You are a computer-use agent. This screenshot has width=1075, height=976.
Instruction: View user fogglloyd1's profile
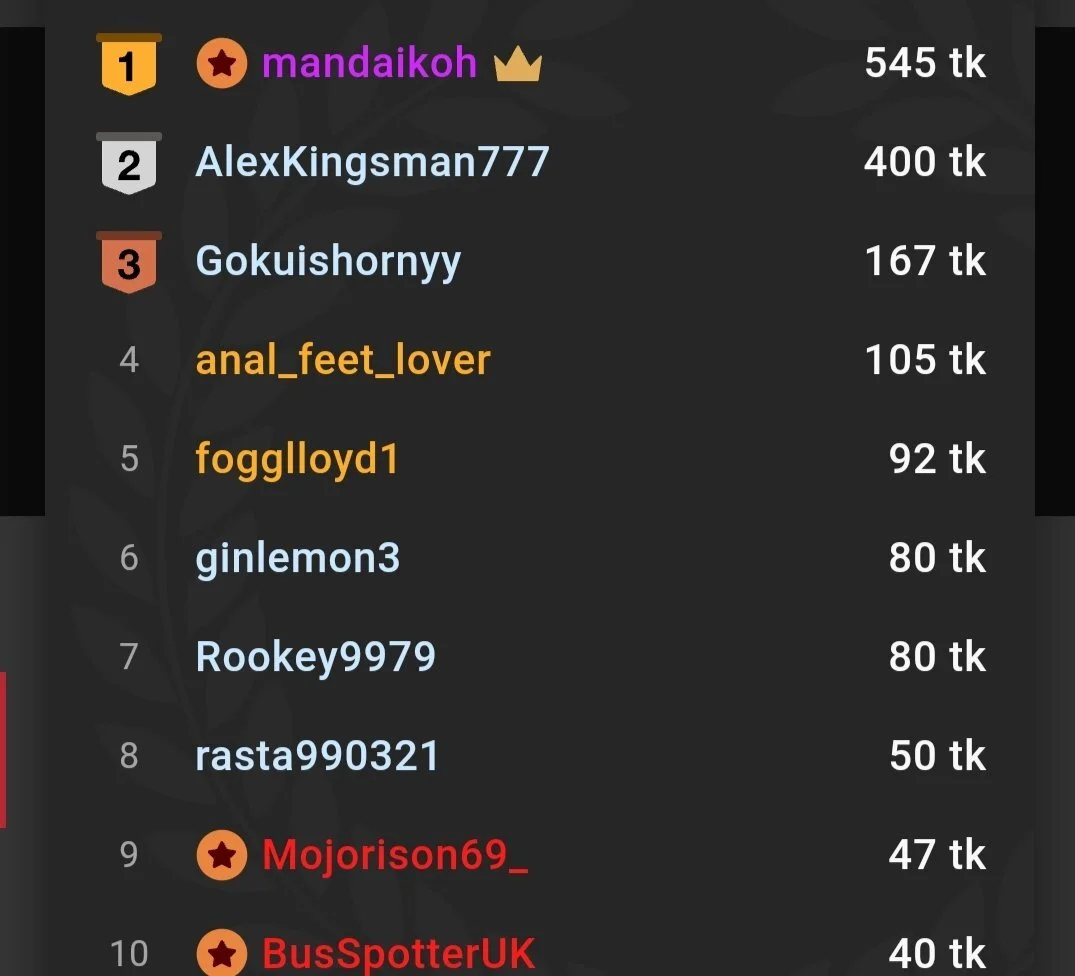[x=297, y=459]
